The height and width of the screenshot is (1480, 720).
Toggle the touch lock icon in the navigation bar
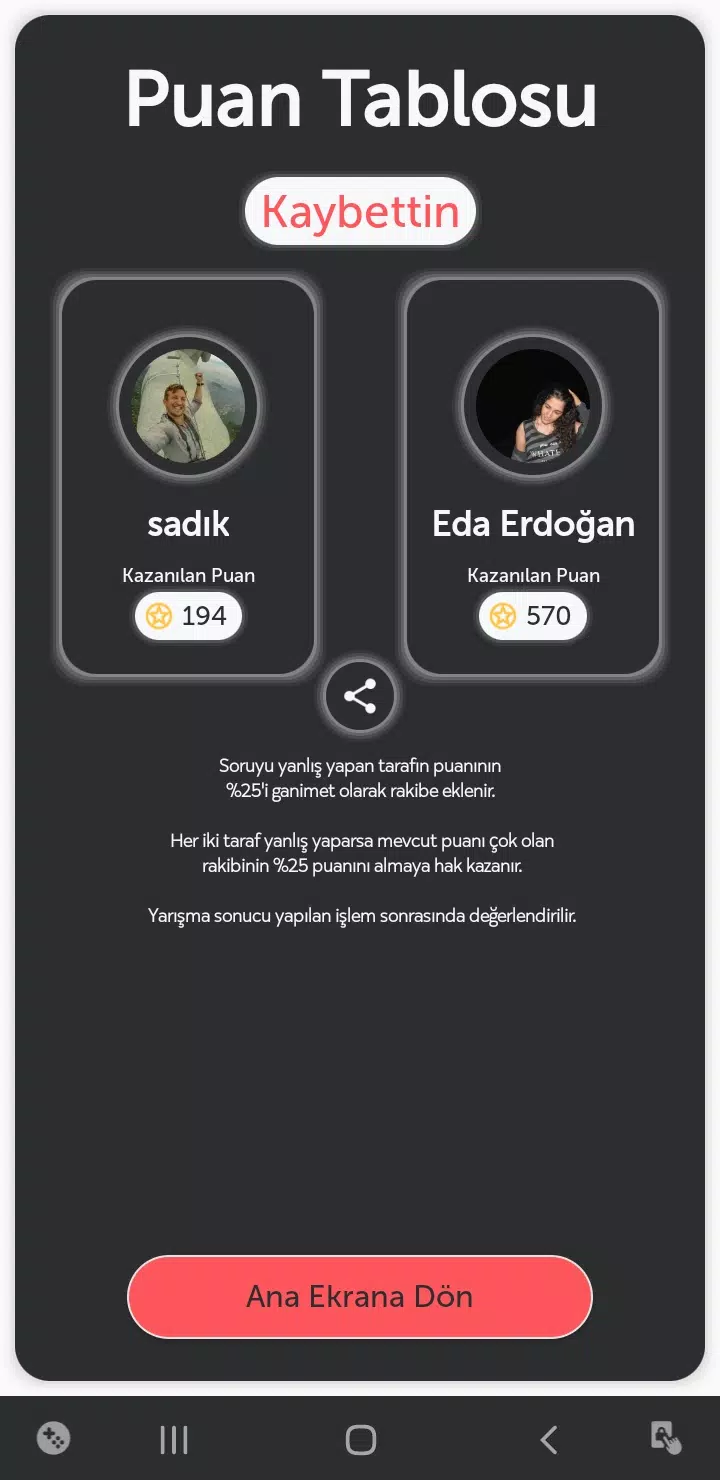665,1438
